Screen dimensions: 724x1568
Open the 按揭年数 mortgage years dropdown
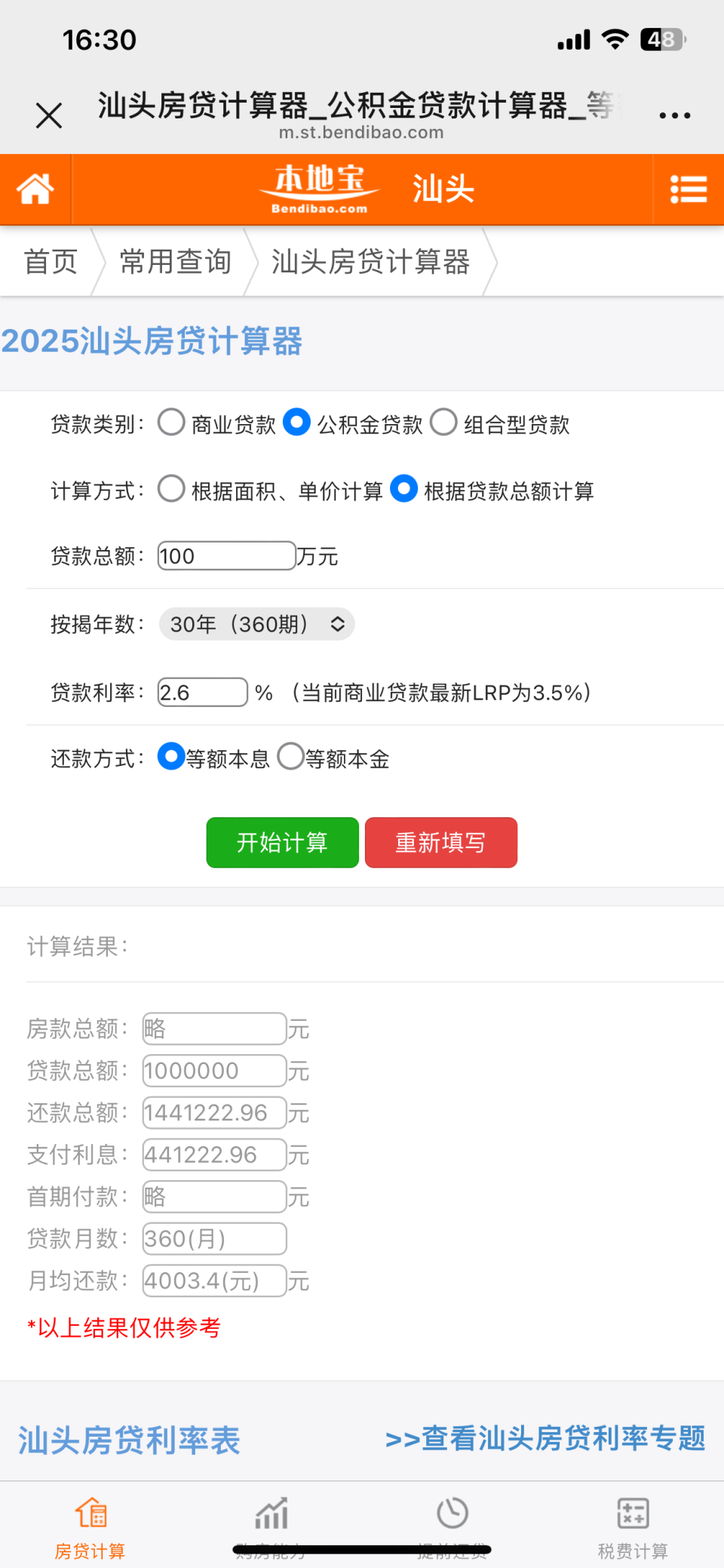(256, 624)
